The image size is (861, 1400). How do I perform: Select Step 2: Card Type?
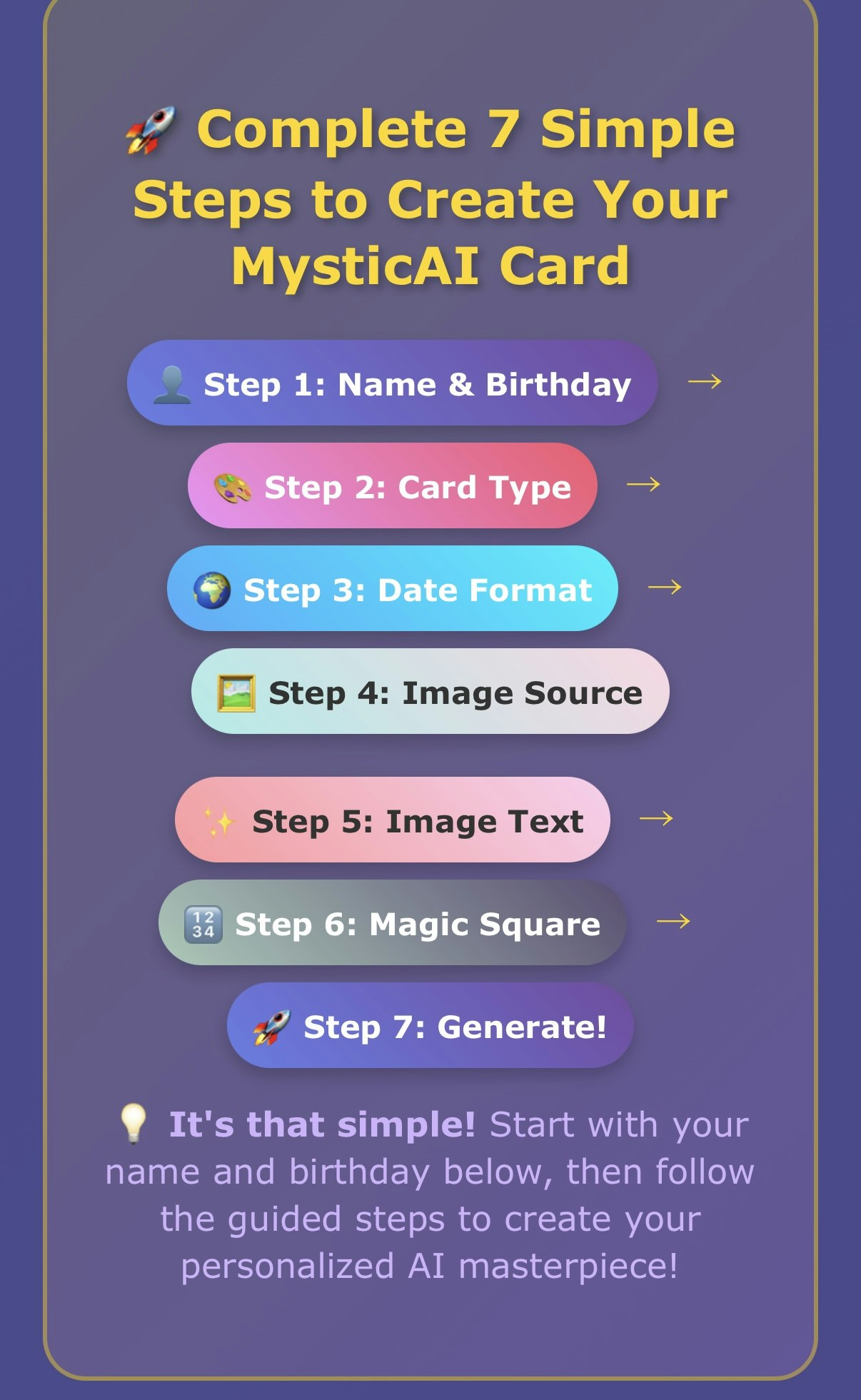tap(392, 486)
